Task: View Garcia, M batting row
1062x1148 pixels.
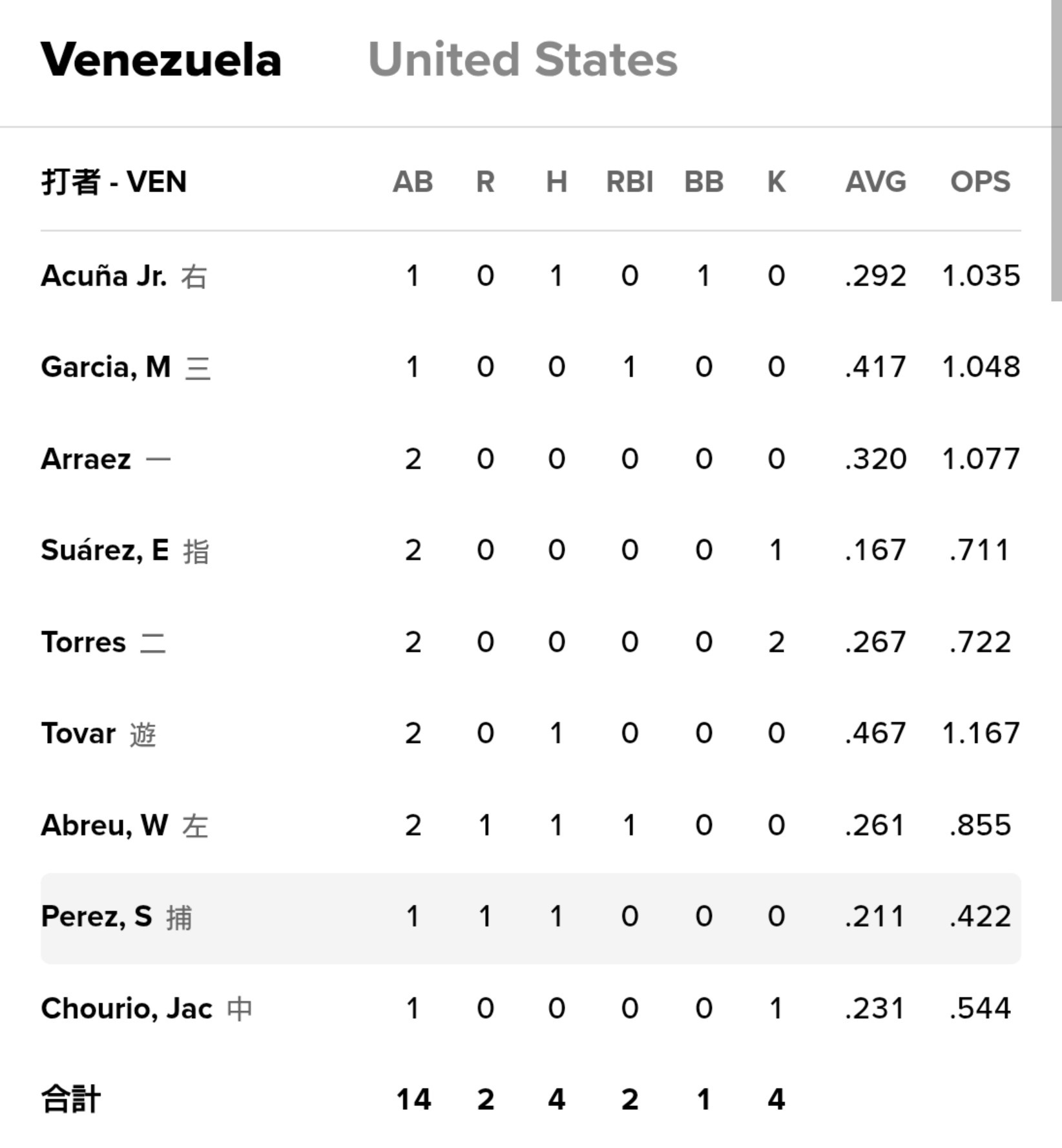Action: (106, 367)
